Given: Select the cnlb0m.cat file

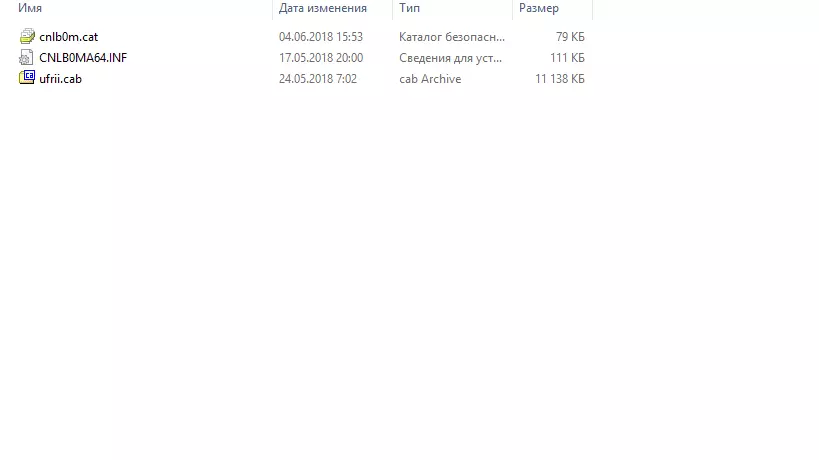Looking at the screenshot, I should tap(68, 37).
